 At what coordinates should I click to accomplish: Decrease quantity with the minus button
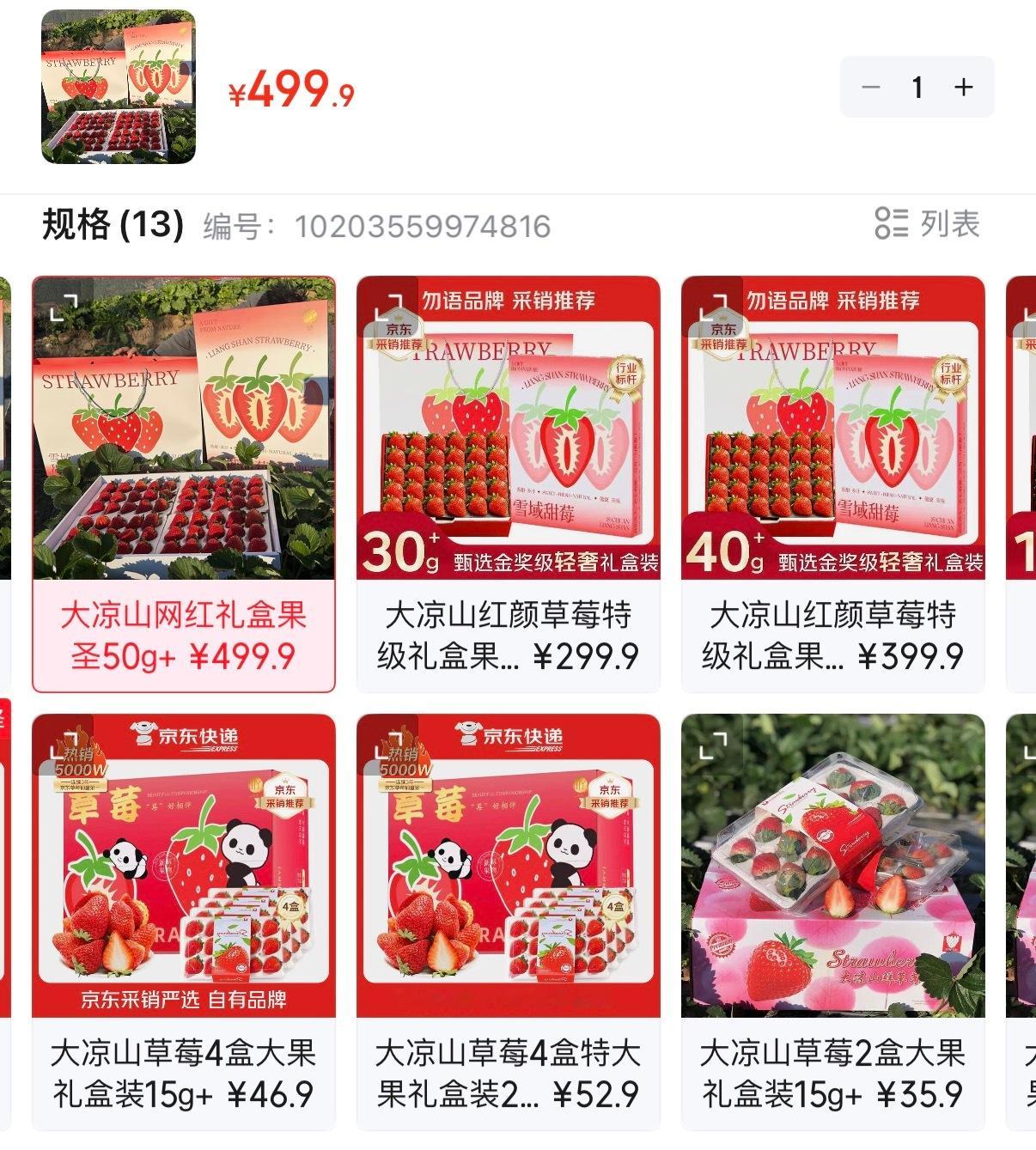(871, 86)
